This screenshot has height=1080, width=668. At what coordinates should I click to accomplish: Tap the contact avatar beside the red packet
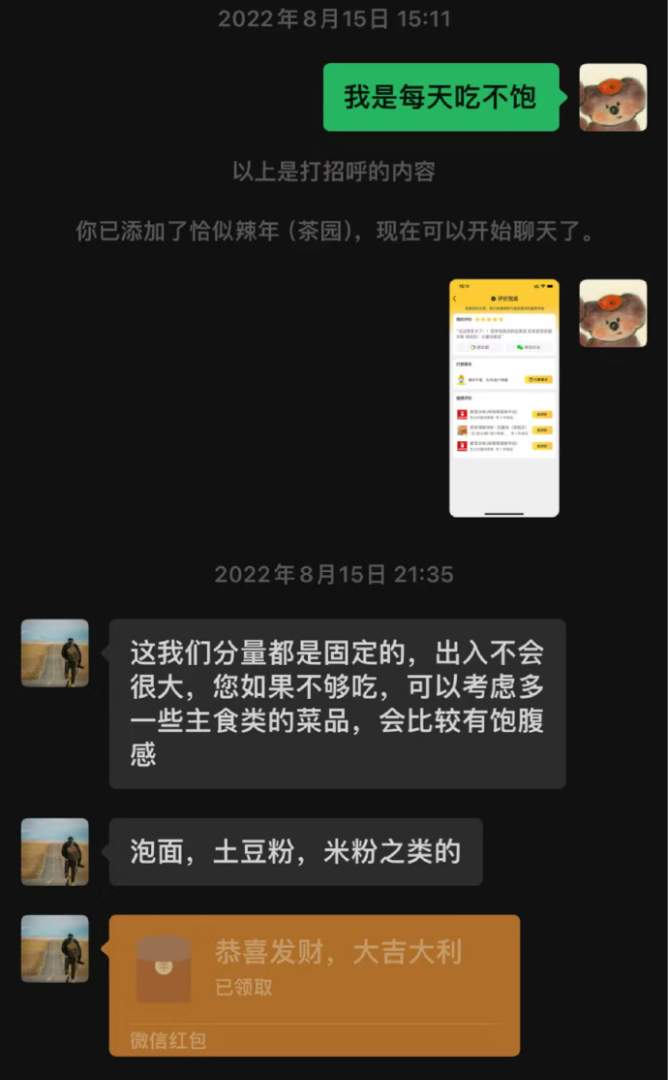(55, 948)
